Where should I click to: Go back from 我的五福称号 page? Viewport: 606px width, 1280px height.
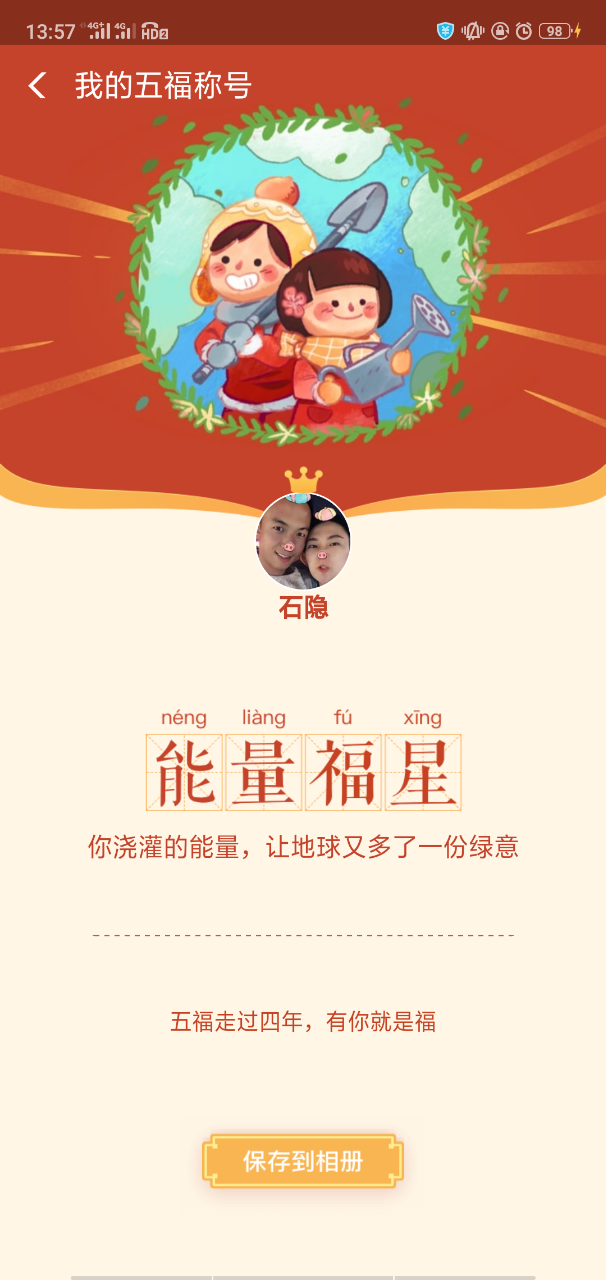point(37,86)
